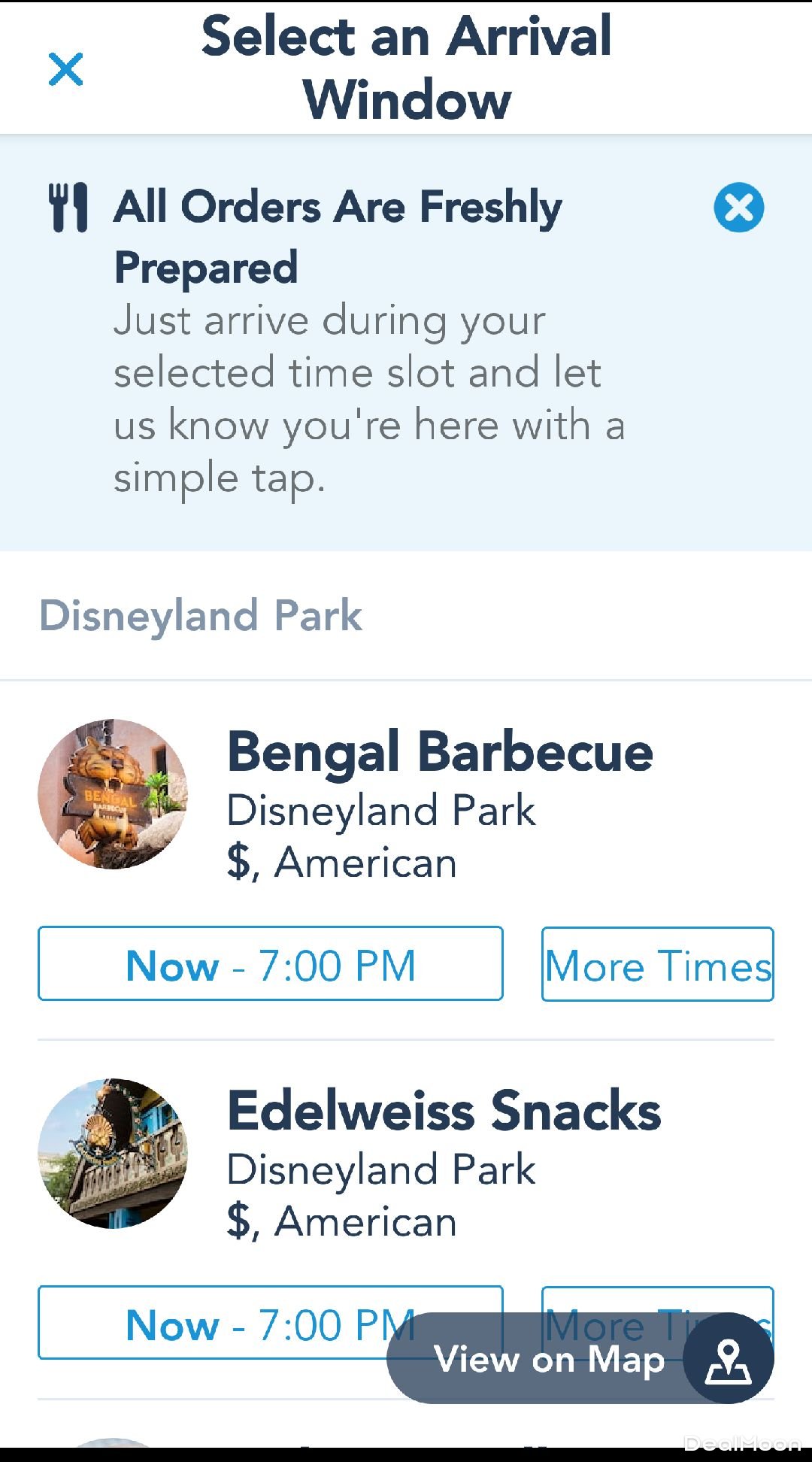Screen dimensions: 812x1462
Task: Show More Times for Bengal Barbecue
Action: (657, 964)
